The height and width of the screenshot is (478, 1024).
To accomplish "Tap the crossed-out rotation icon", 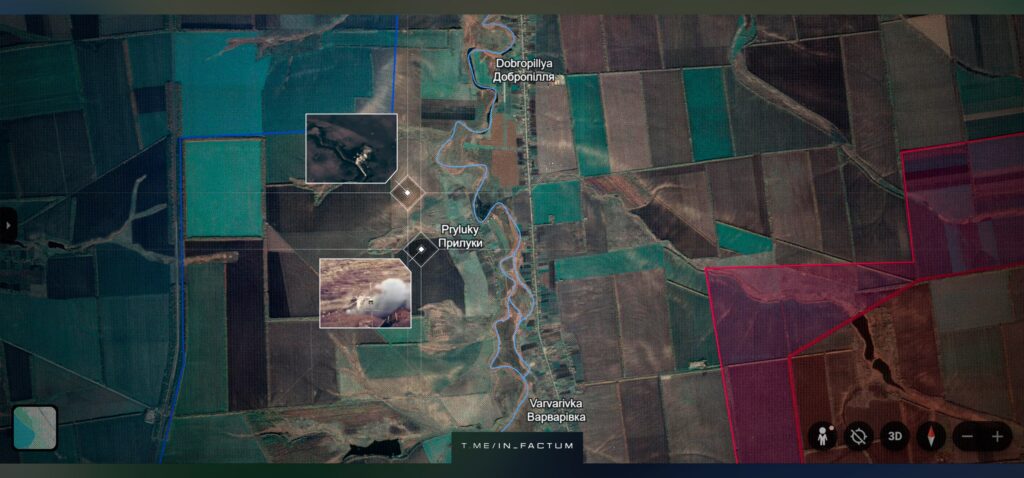I will [x=858, y=437].
